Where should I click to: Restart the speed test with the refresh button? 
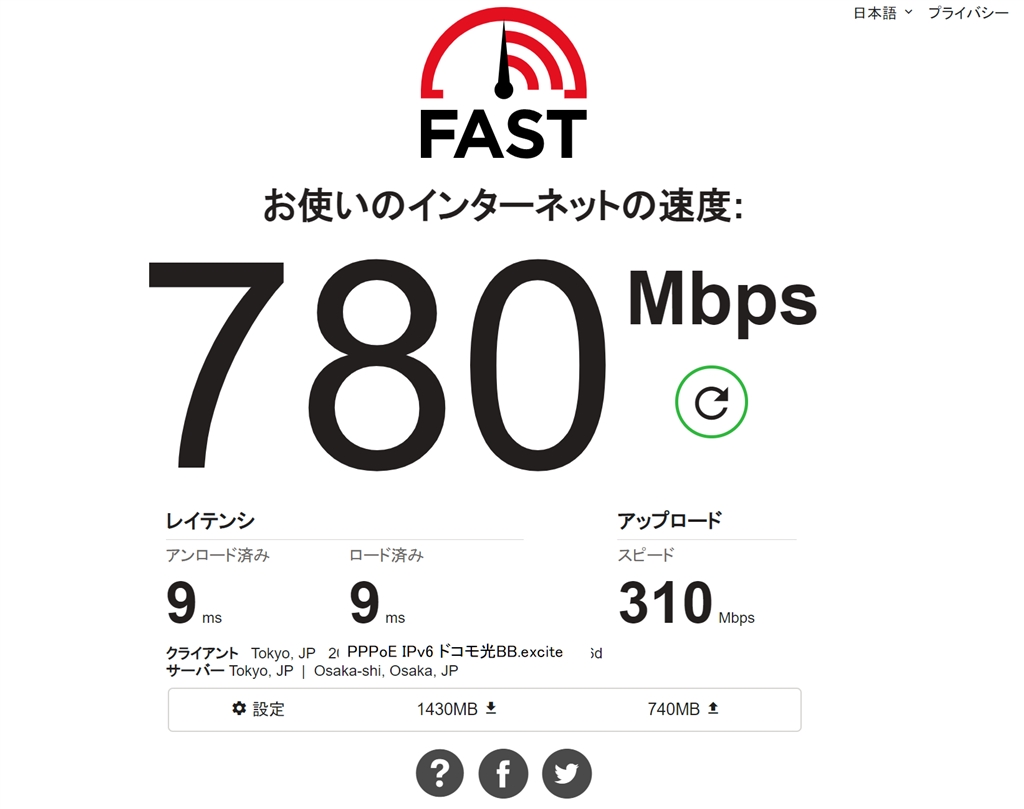pyautogui.click(x=711, y=402)
